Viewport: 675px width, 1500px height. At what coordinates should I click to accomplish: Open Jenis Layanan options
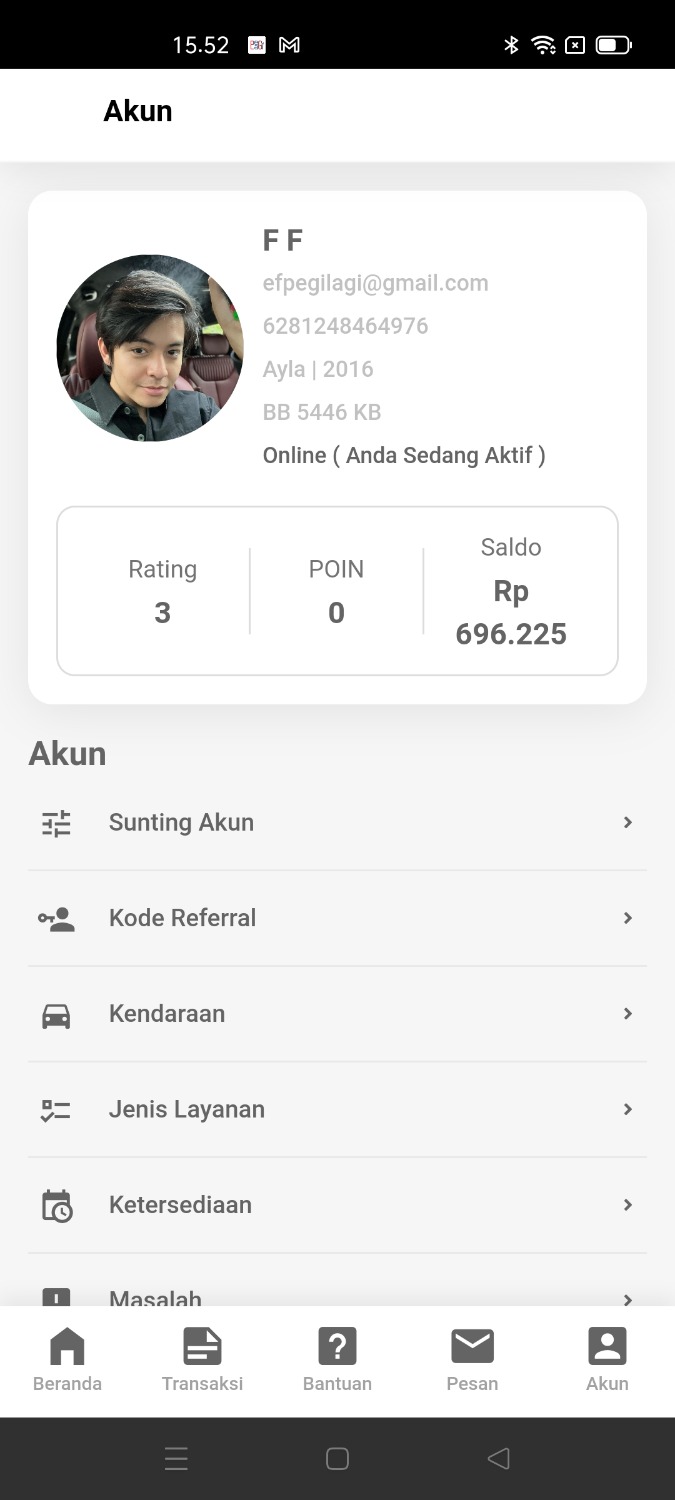pos(337,1109)
